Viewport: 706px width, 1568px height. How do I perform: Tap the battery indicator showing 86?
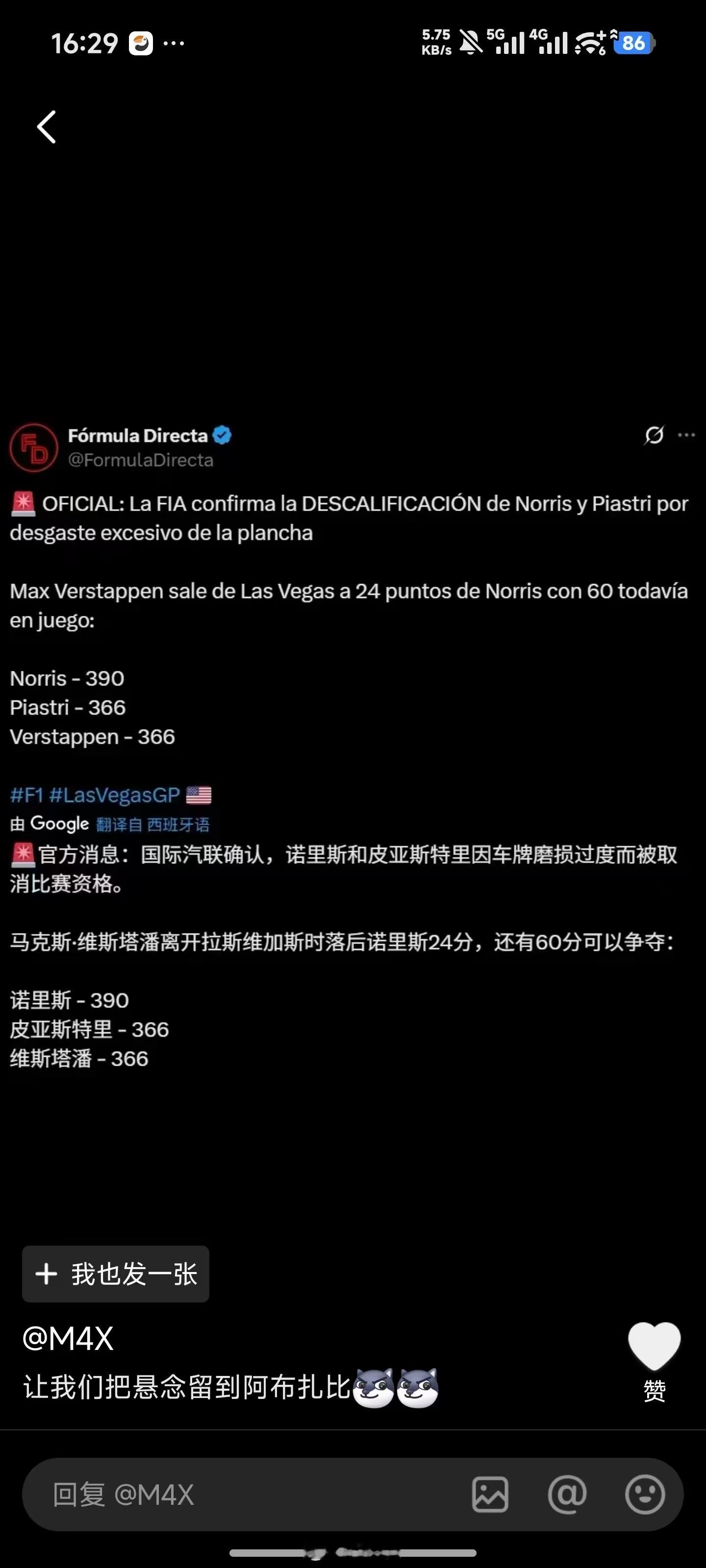tap(633, 43)
